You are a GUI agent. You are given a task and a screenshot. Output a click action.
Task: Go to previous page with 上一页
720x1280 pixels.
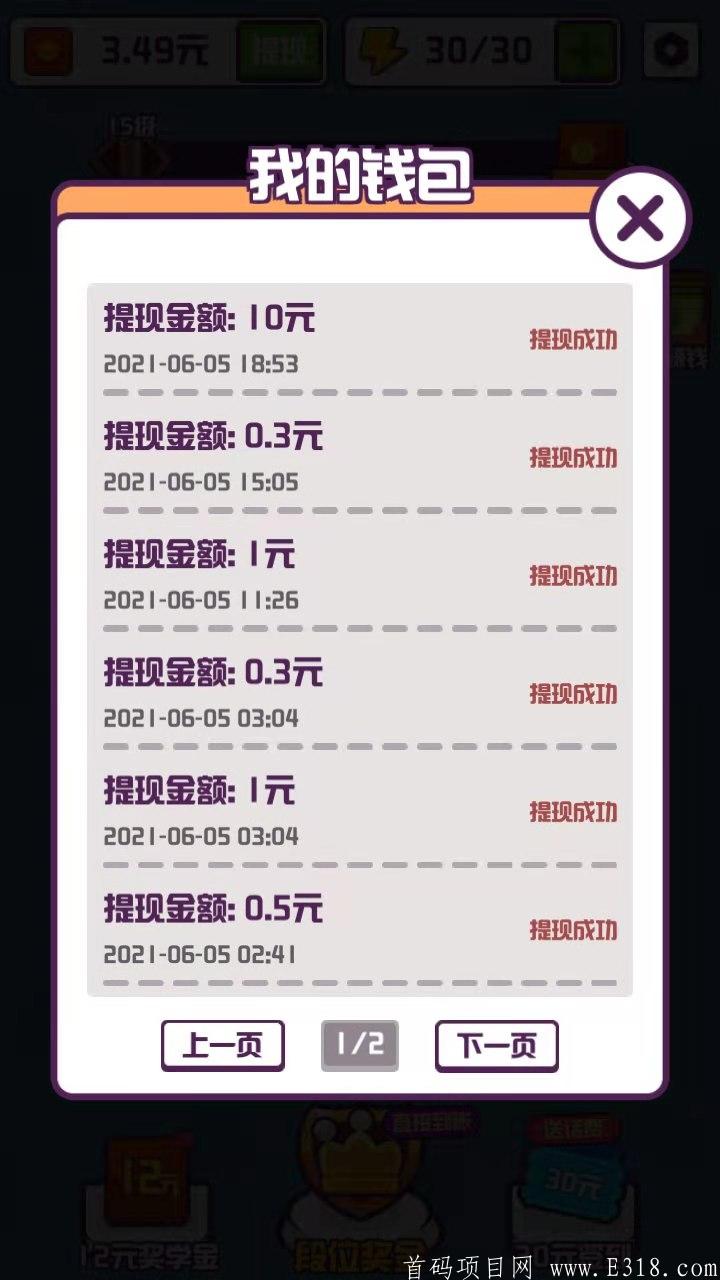pos(222,1046)
